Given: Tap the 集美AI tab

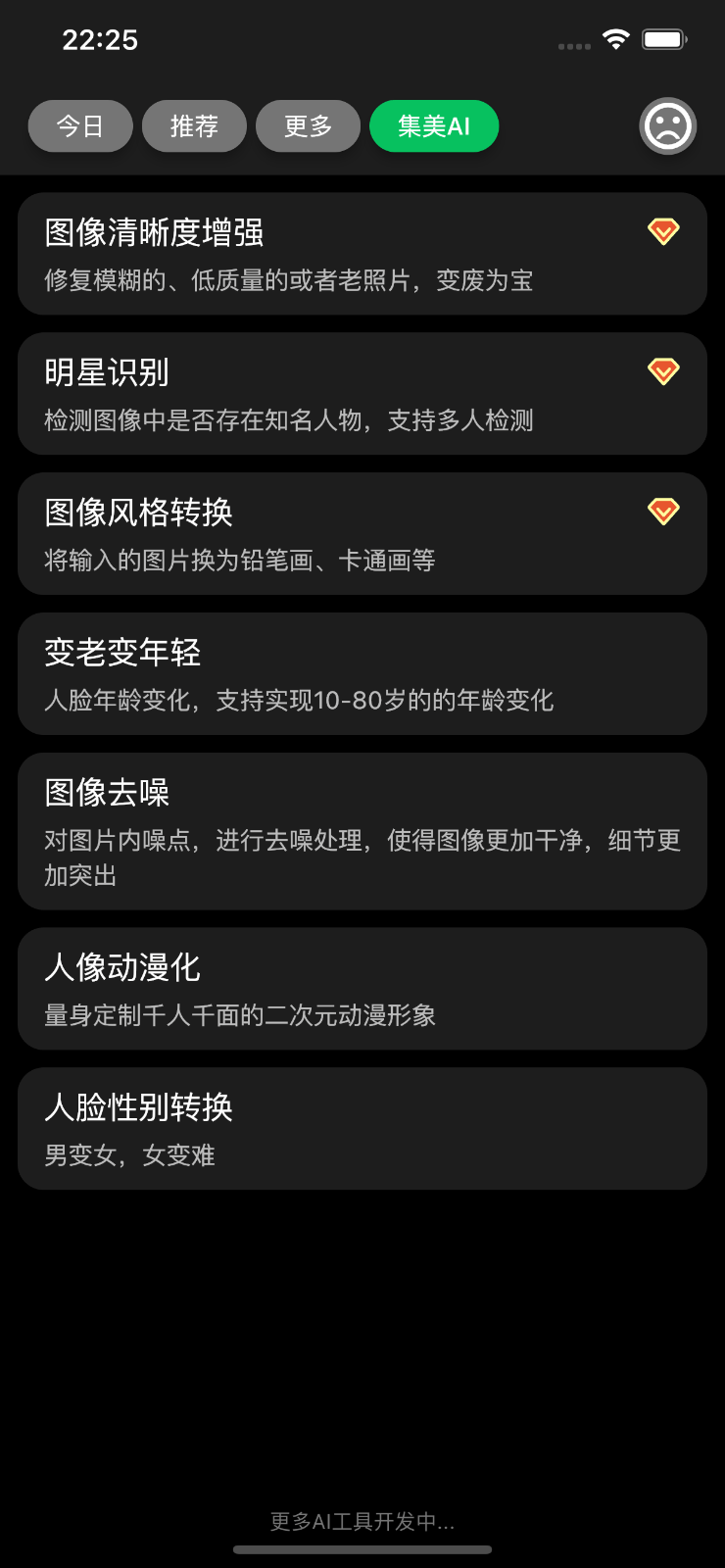Looking at the screenshot, I should 434,126.
